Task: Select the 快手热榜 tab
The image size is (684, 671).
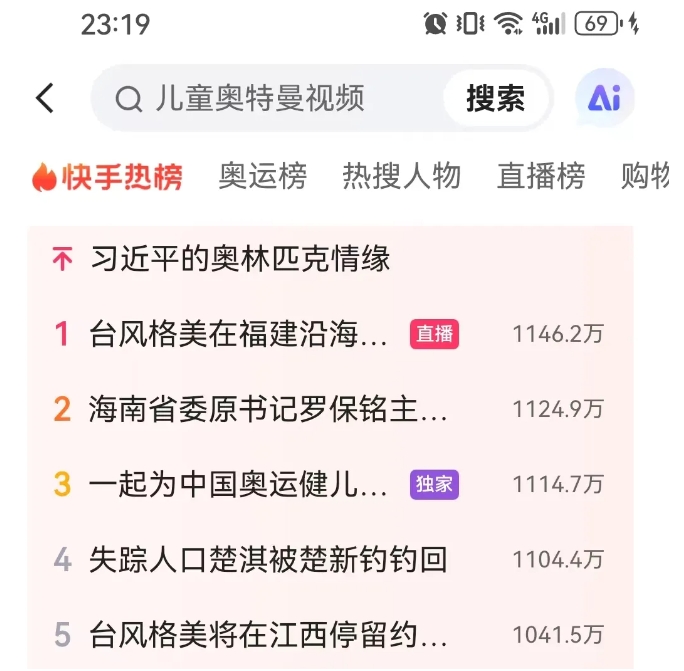Action: (x=107, y=177)
